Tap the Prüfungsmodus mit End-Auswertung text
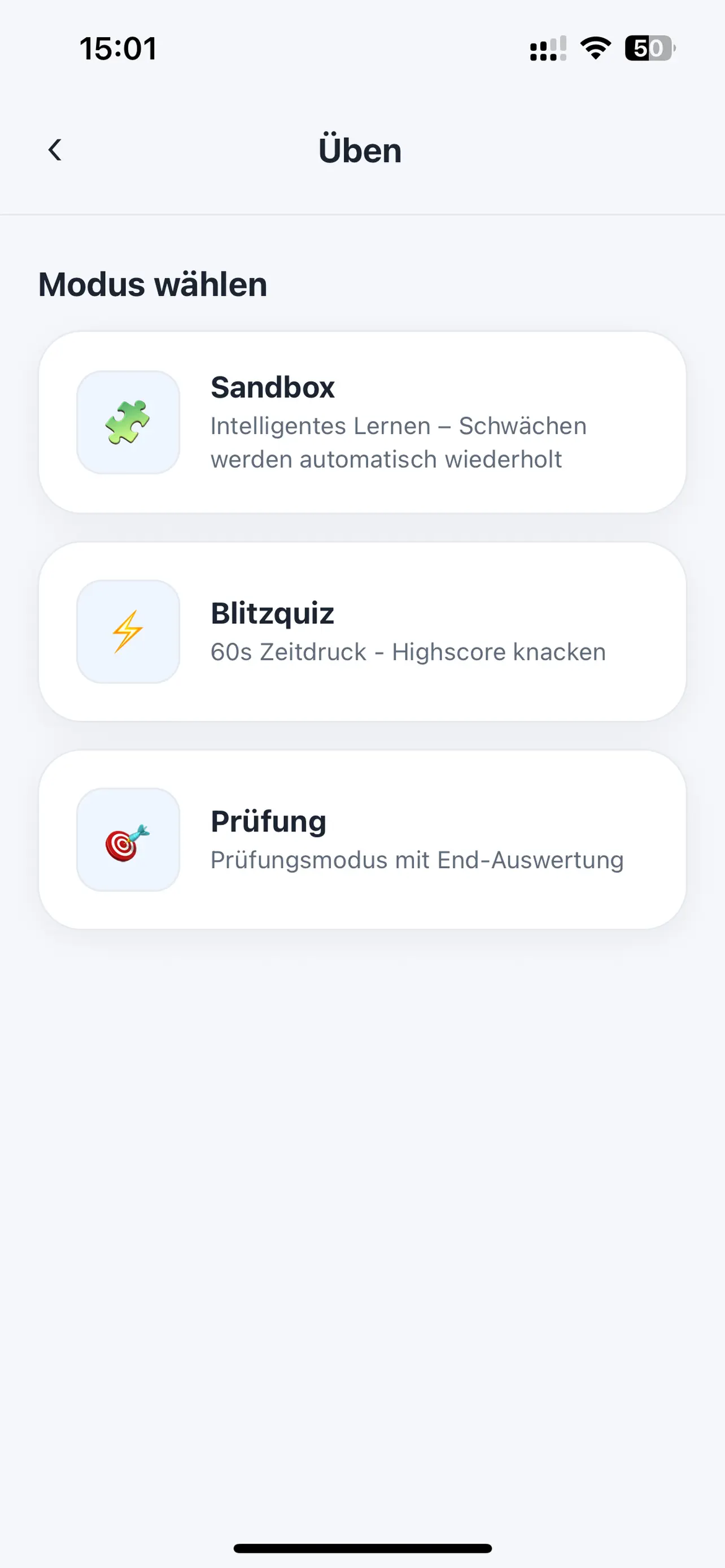Screen dimensions: 725x1568 point(417,860)
